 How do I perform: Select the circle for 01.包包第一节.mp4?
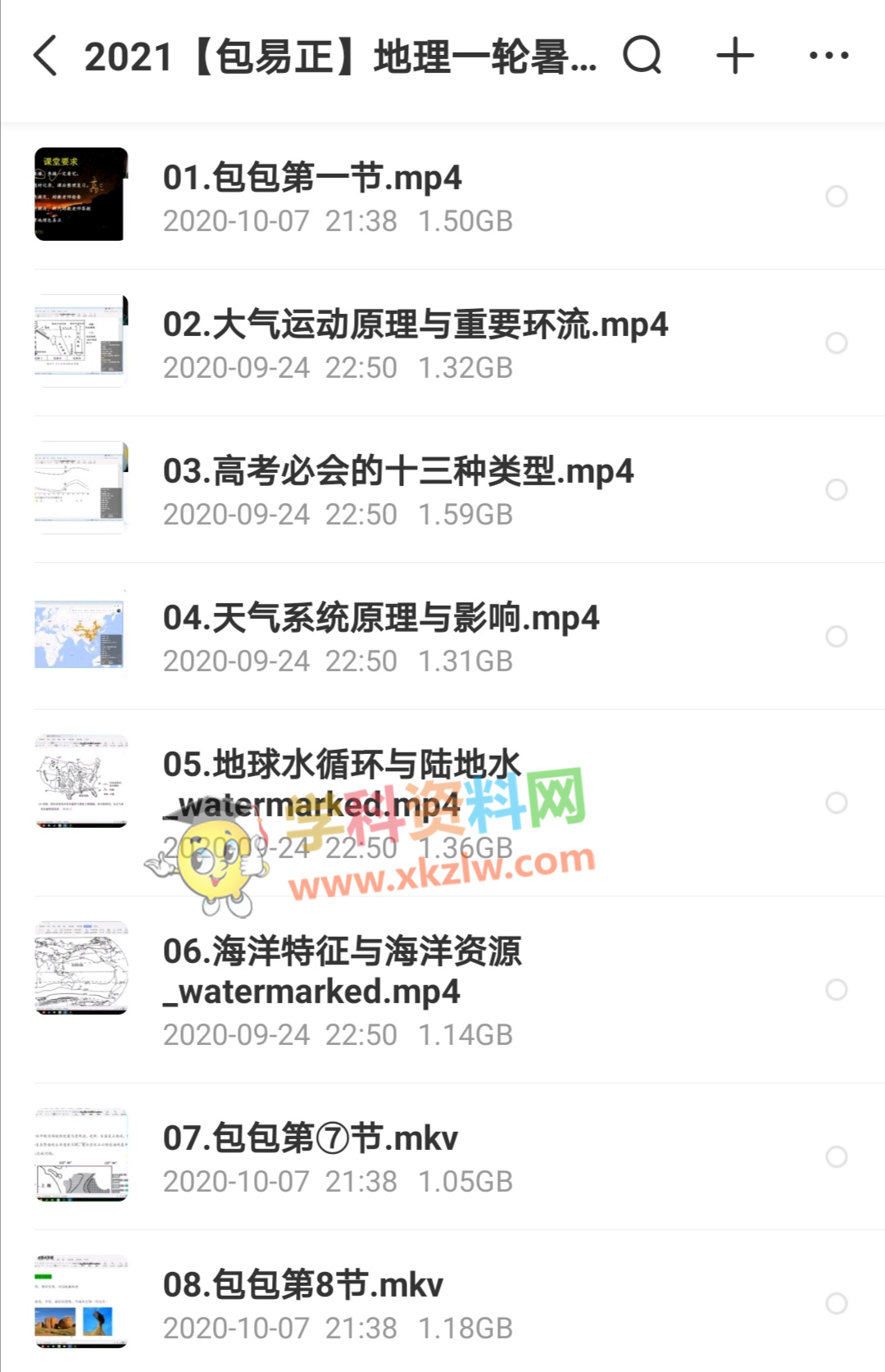click(x=836, y=196)
